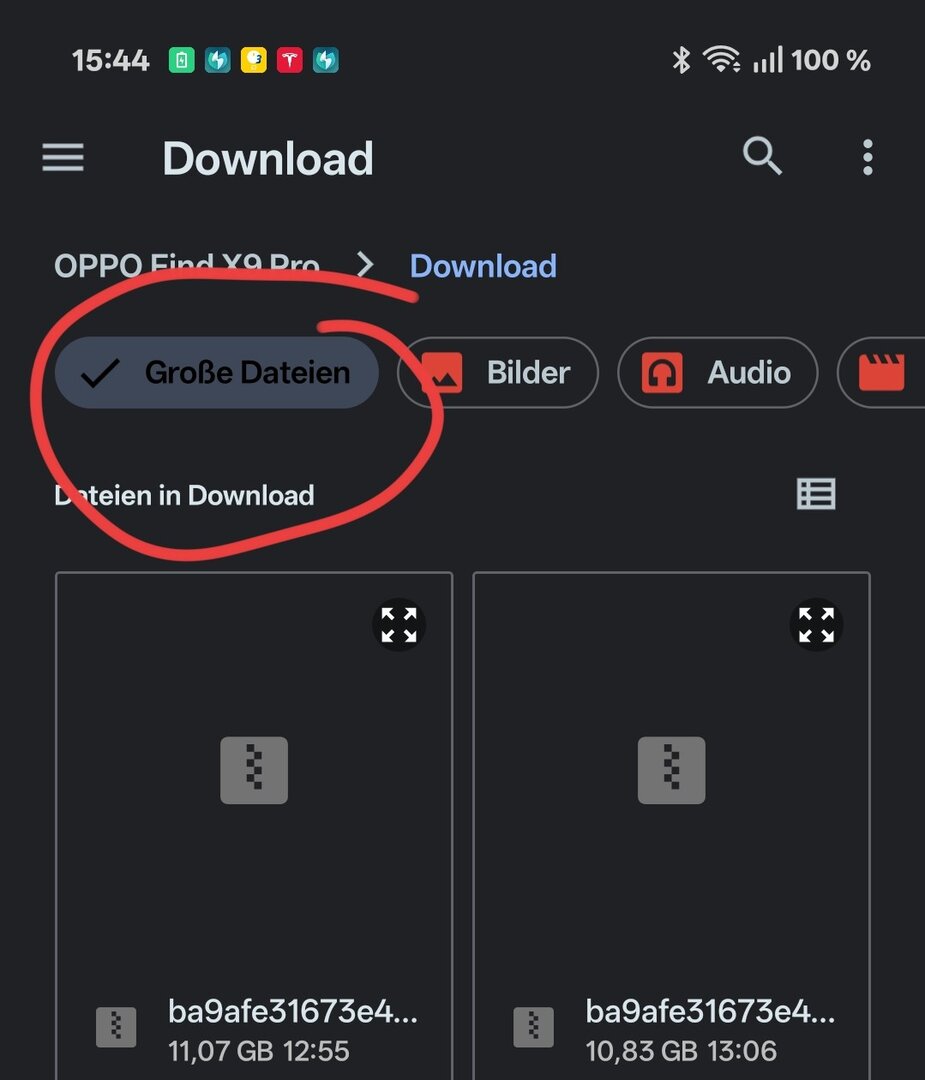Open the three-dot overflow menu
Image resolution: width=925 pixels, height=1080 pixels.
click(867, 158)
